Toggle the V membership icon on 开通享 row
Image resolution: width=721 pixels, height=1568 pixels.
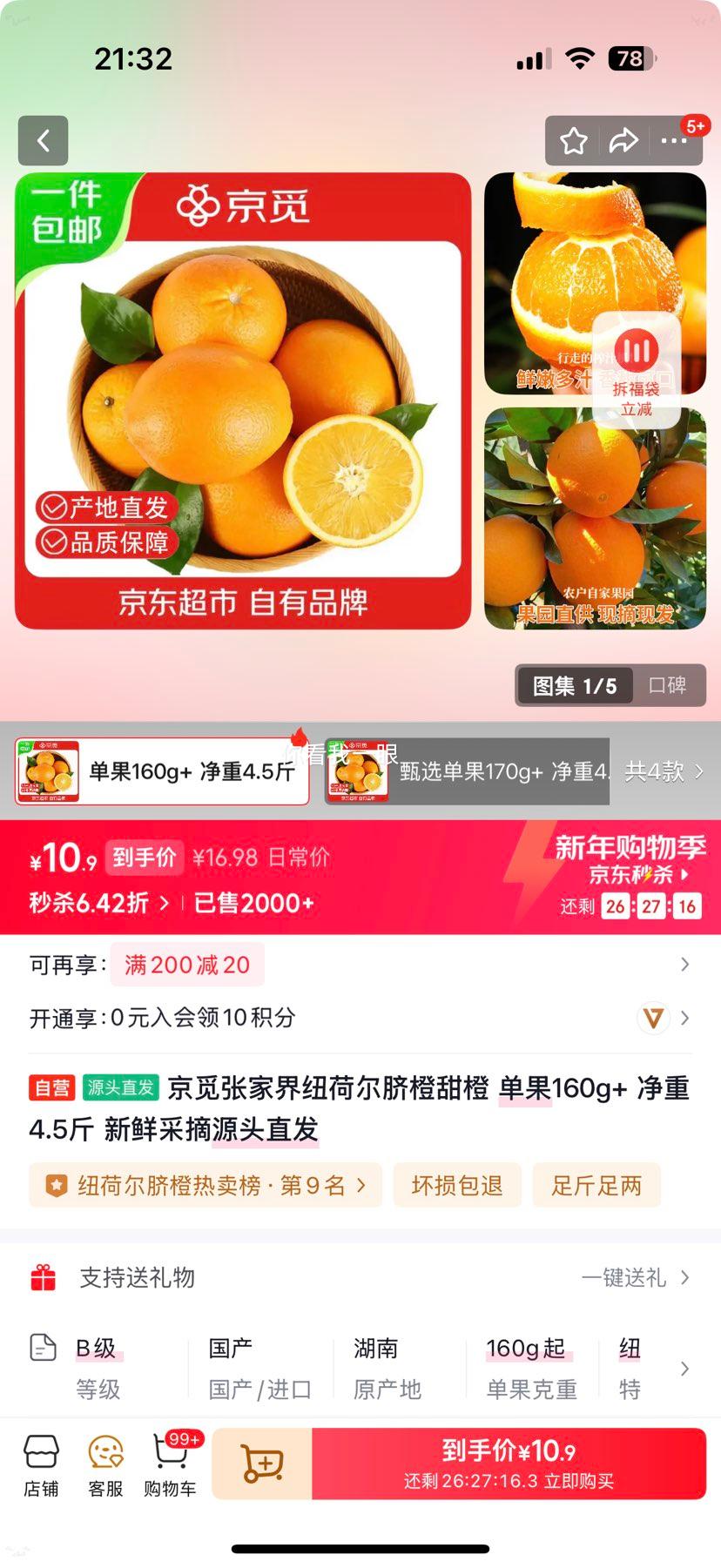pyautogui.click(x=655, y=1018)
